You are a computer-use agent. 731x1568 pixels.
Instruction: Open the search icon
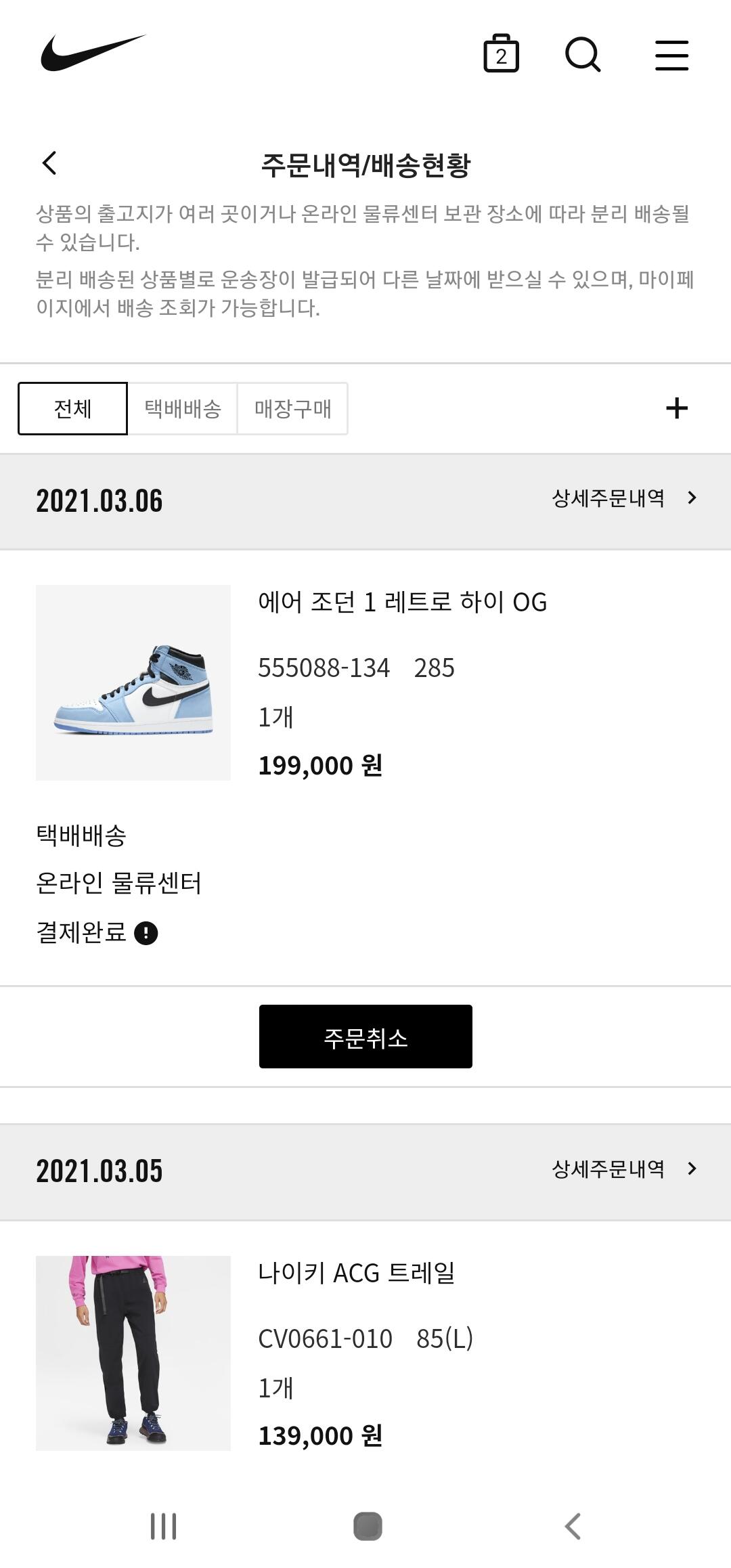click(x=583, y=54)
